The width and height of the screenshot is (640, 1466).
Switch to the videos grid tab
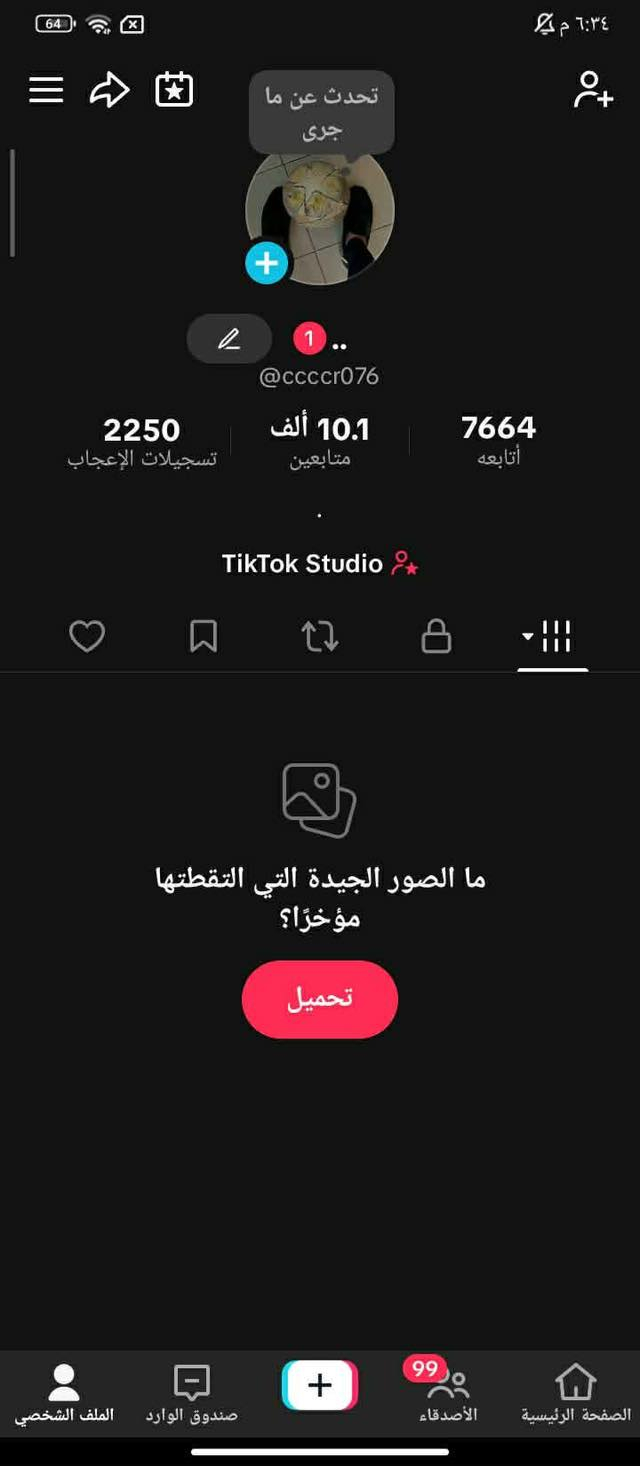point(552,636)
